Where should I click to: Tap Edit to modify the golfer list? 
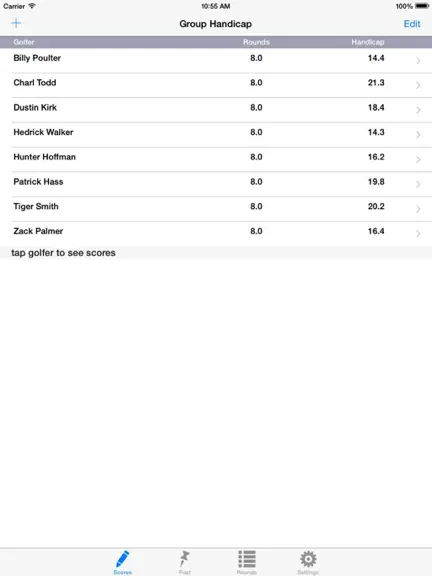(412, 24)
